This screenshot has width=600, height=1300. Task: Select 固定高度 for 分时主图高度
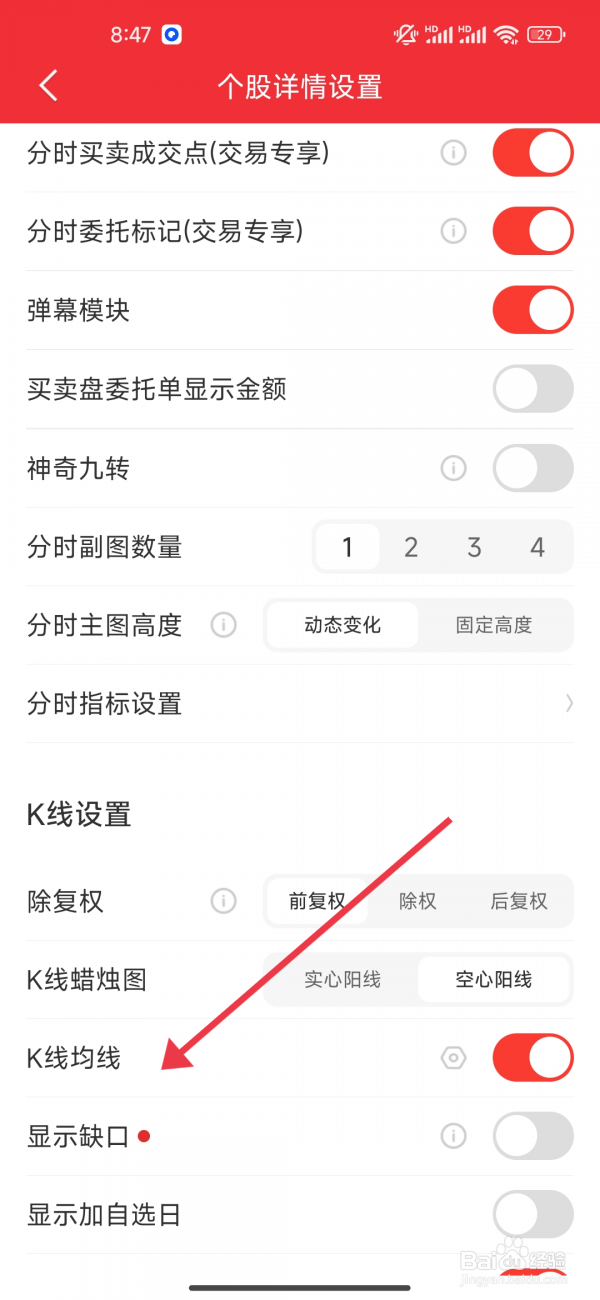494,626
